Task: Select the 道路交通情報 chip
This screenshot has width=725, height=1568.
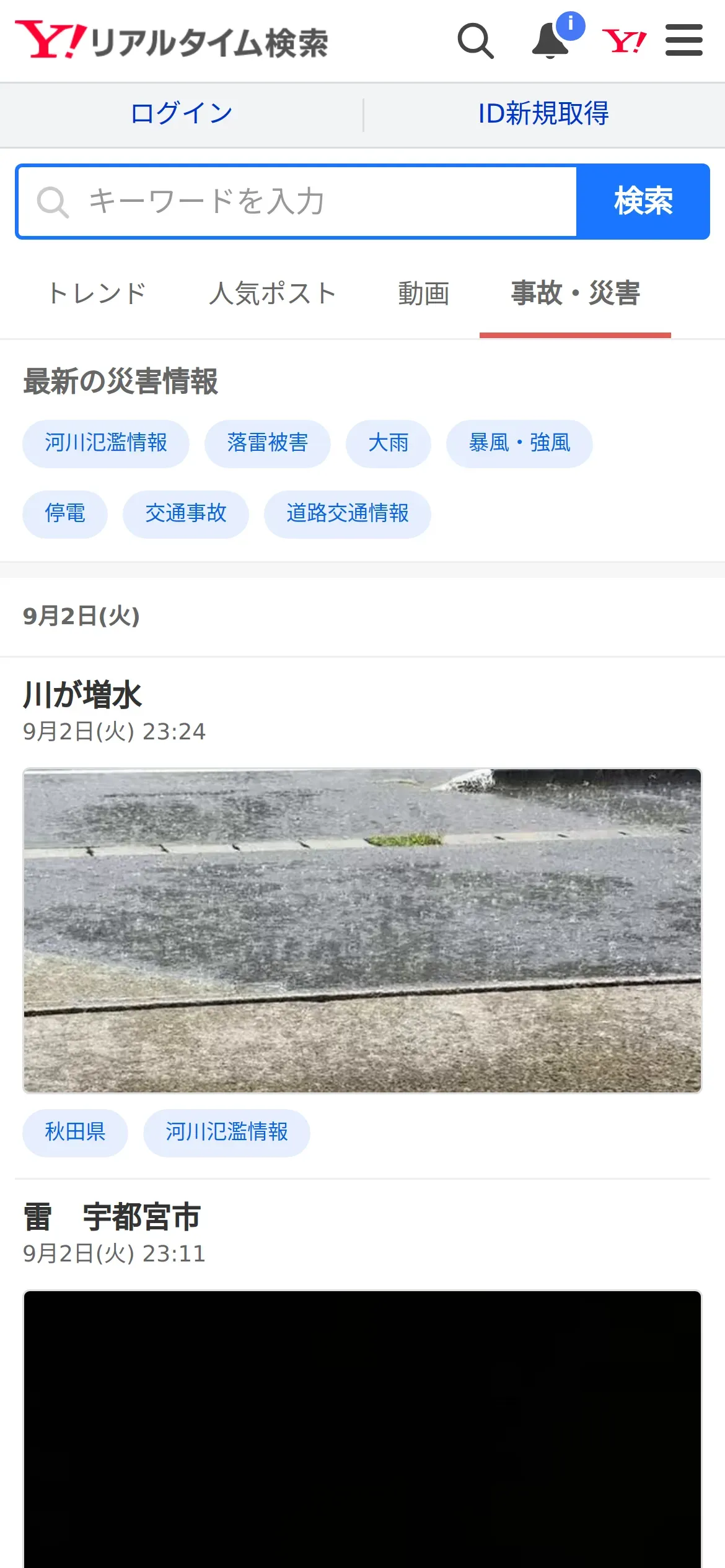Action: click(348, 514)
